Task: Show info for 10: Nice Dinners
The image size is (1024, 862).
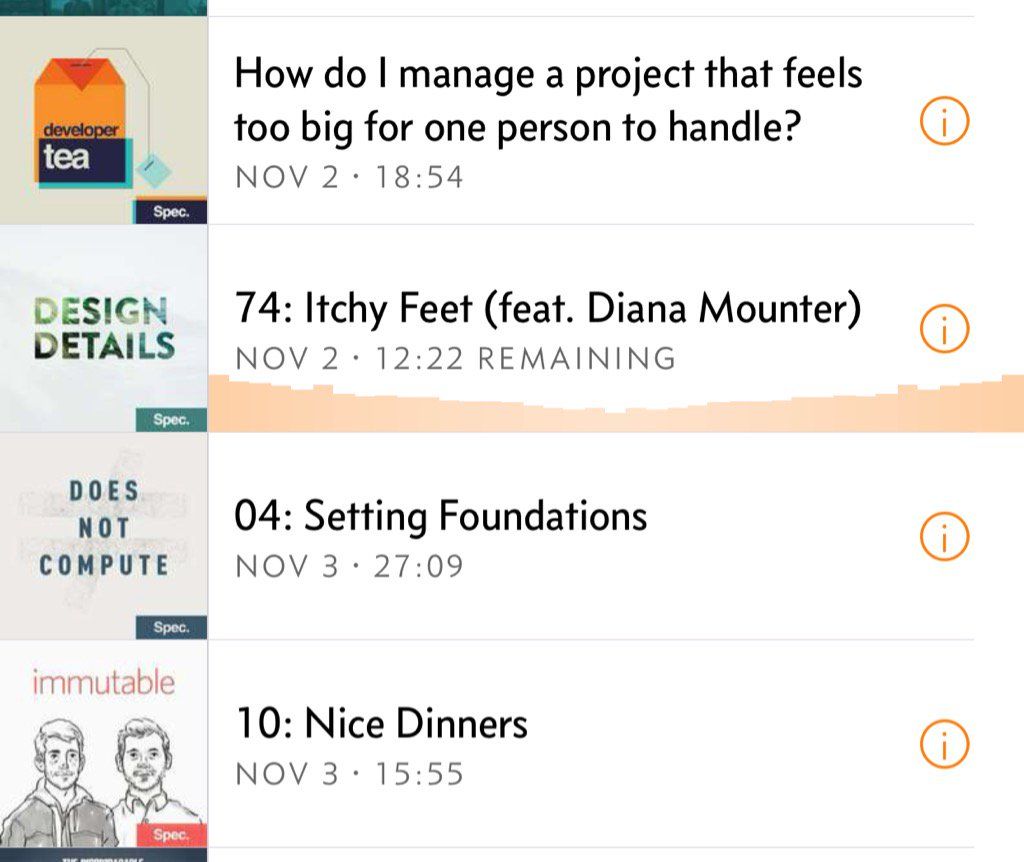Action: [944, 744]
